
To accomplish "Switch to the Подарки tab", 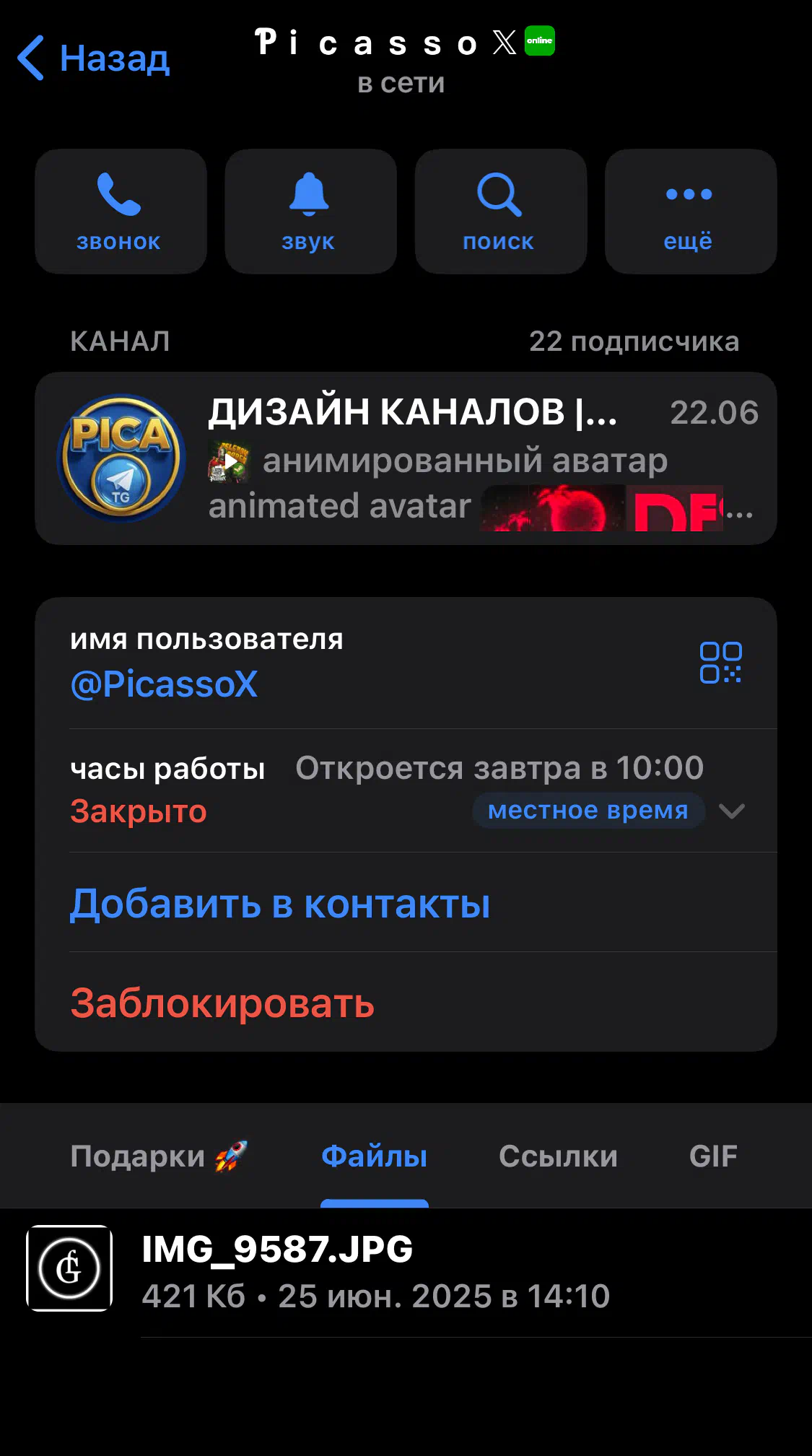I will 159,1156.
